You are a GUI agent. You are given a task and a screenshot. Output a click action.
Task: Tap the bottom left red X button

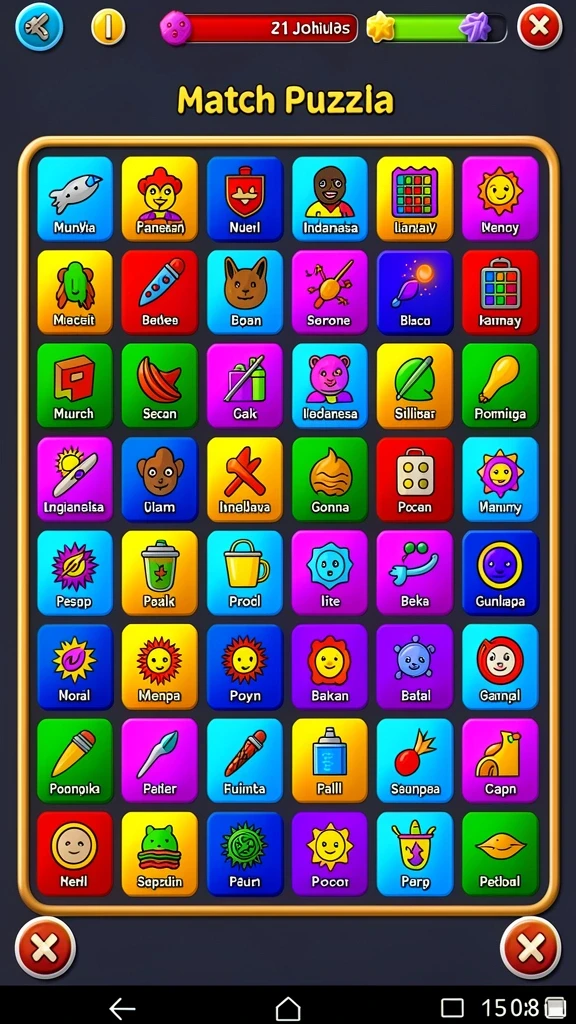pos(45,948)
